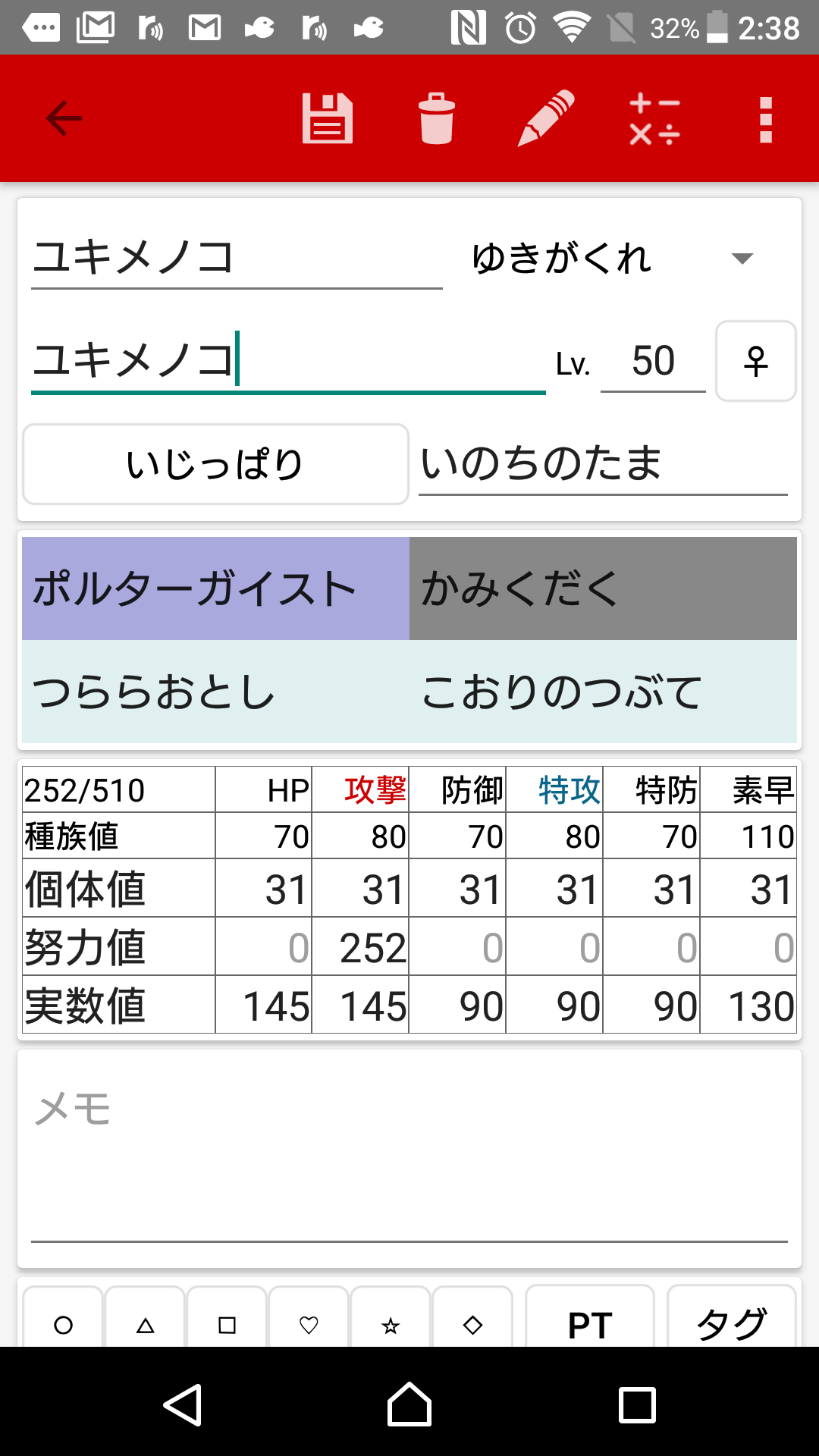Select the move かみくだく

[603, 588]
